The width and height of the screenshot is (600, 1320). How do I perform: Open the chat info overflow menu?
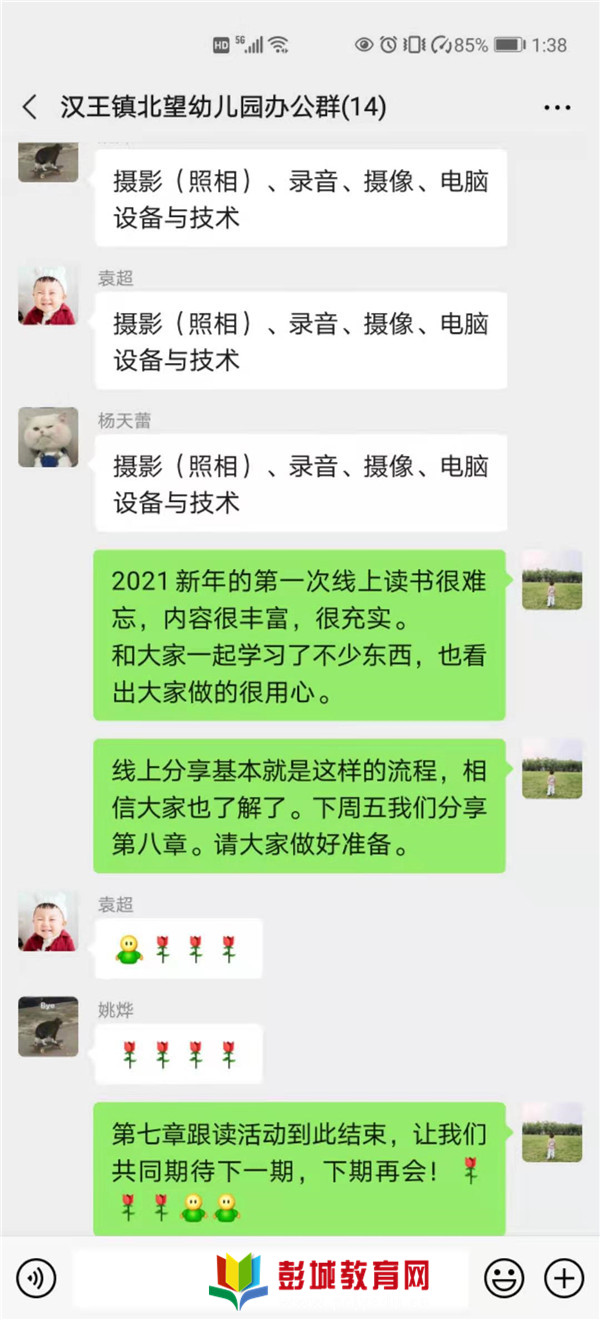[x=556, y=107]
